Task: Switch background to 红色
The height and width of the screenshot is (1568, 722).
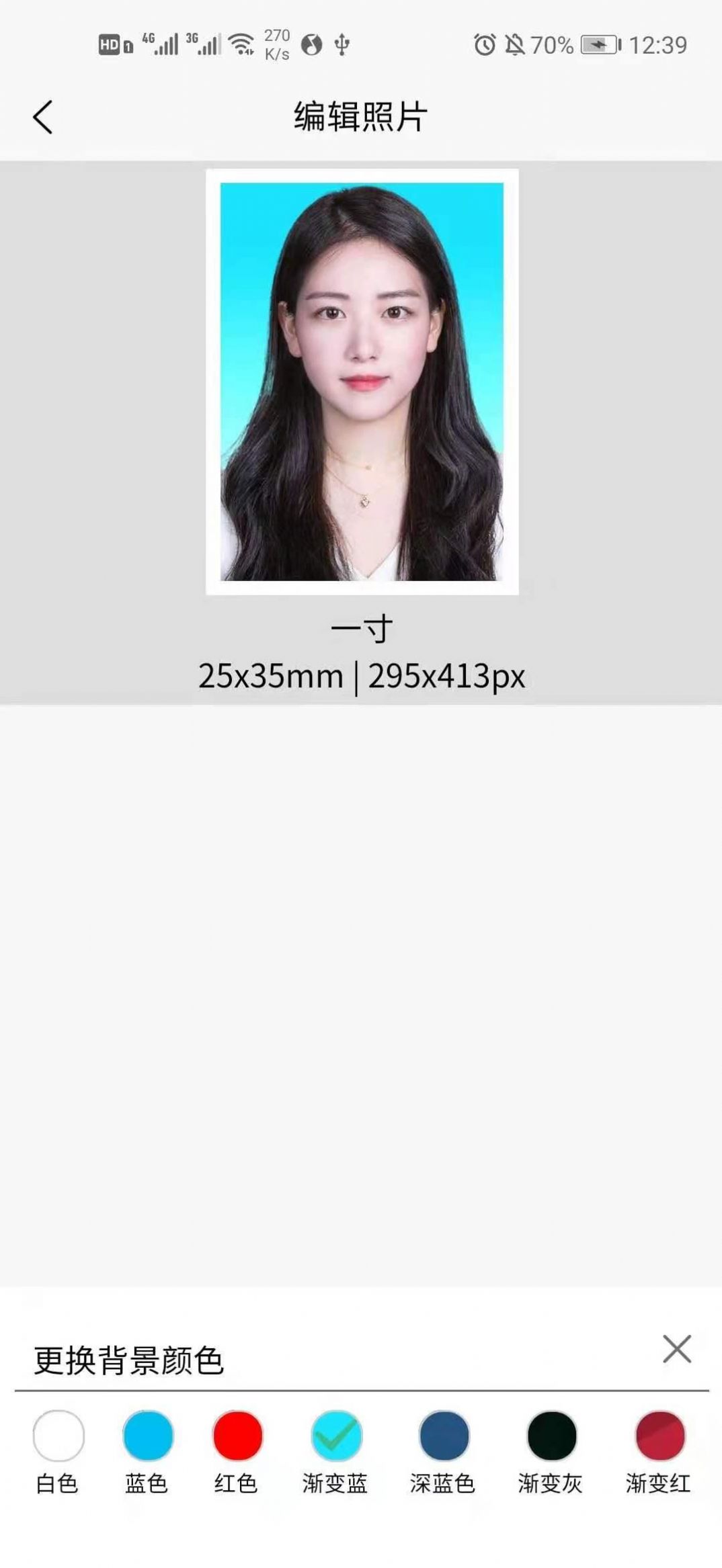Action: tap(237, 1436)
